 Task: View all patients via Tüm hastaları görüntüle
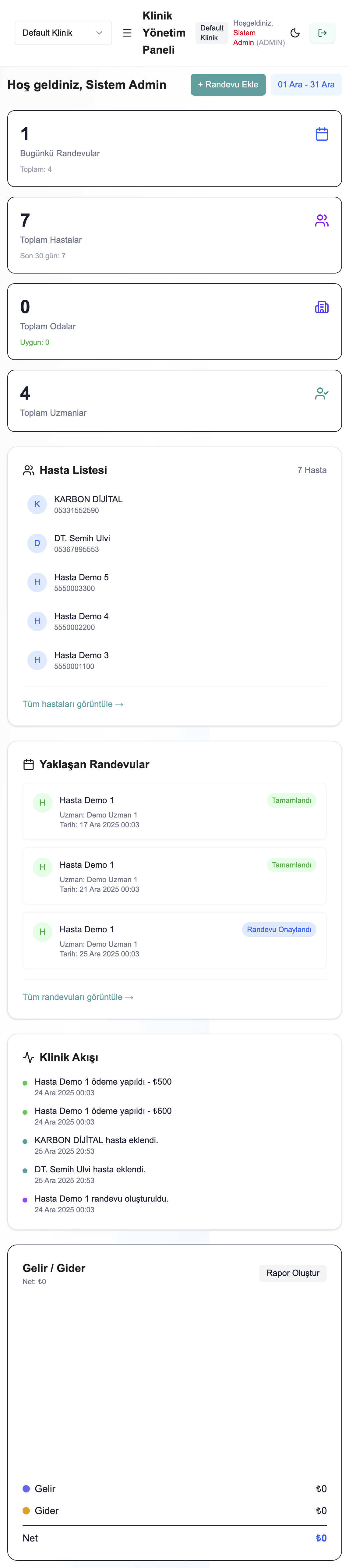pos(73,704)
